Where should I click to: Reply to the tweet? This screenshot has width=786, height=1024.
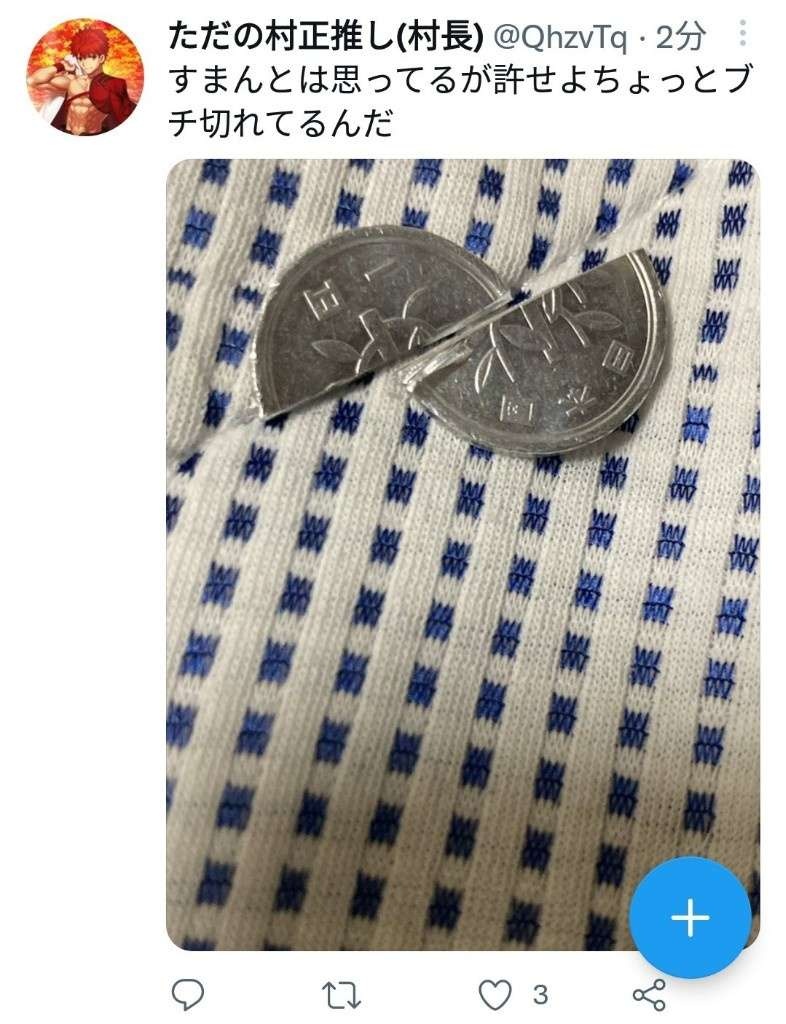click(187, 994)
